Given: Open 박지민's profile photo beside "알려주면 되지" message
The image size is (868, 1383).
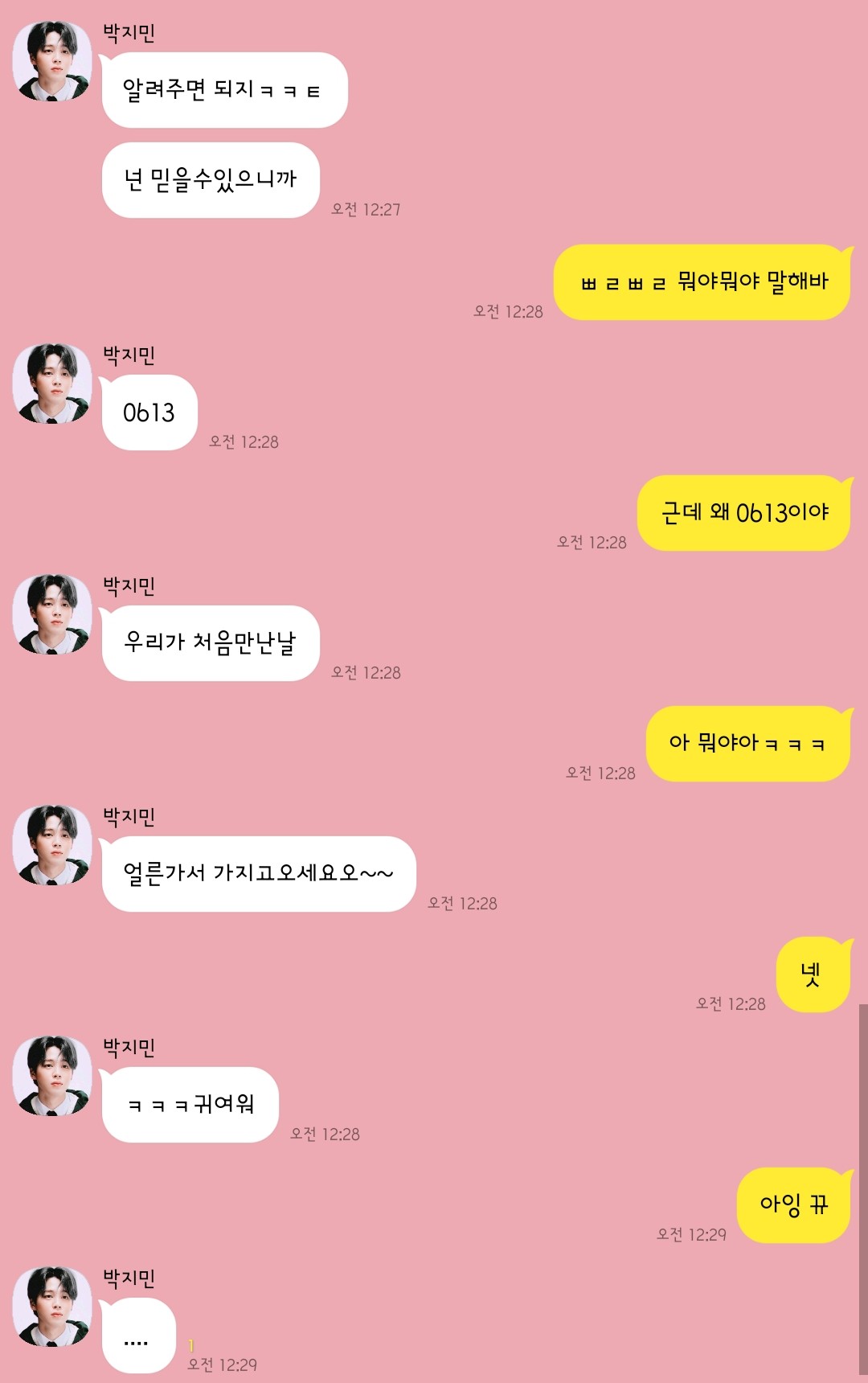Looking at the screenshot, I should tap(52, 61).
